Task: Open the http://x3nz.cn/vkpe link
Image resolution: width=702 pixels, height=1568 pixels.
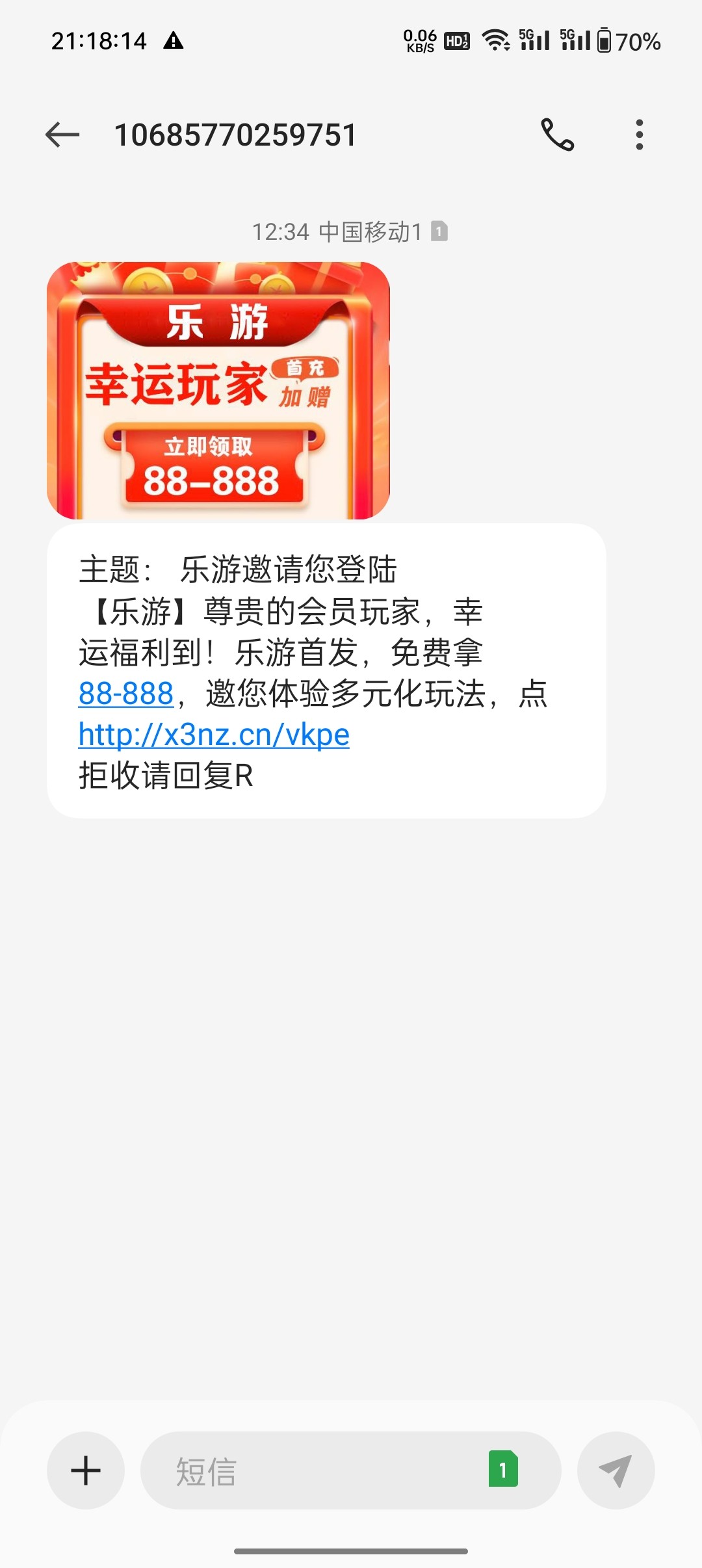Action: [214, 735]
